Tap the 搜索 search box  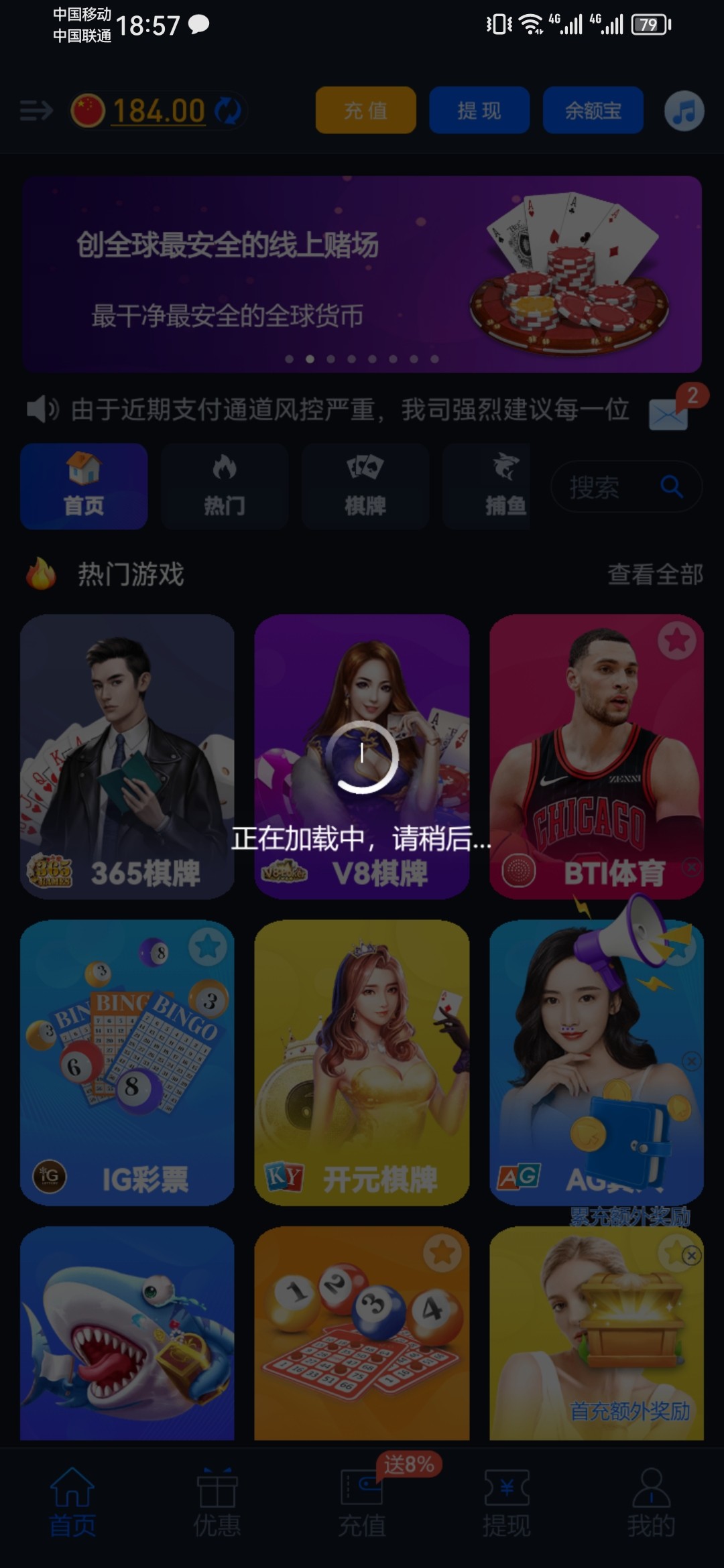[613, 487]
